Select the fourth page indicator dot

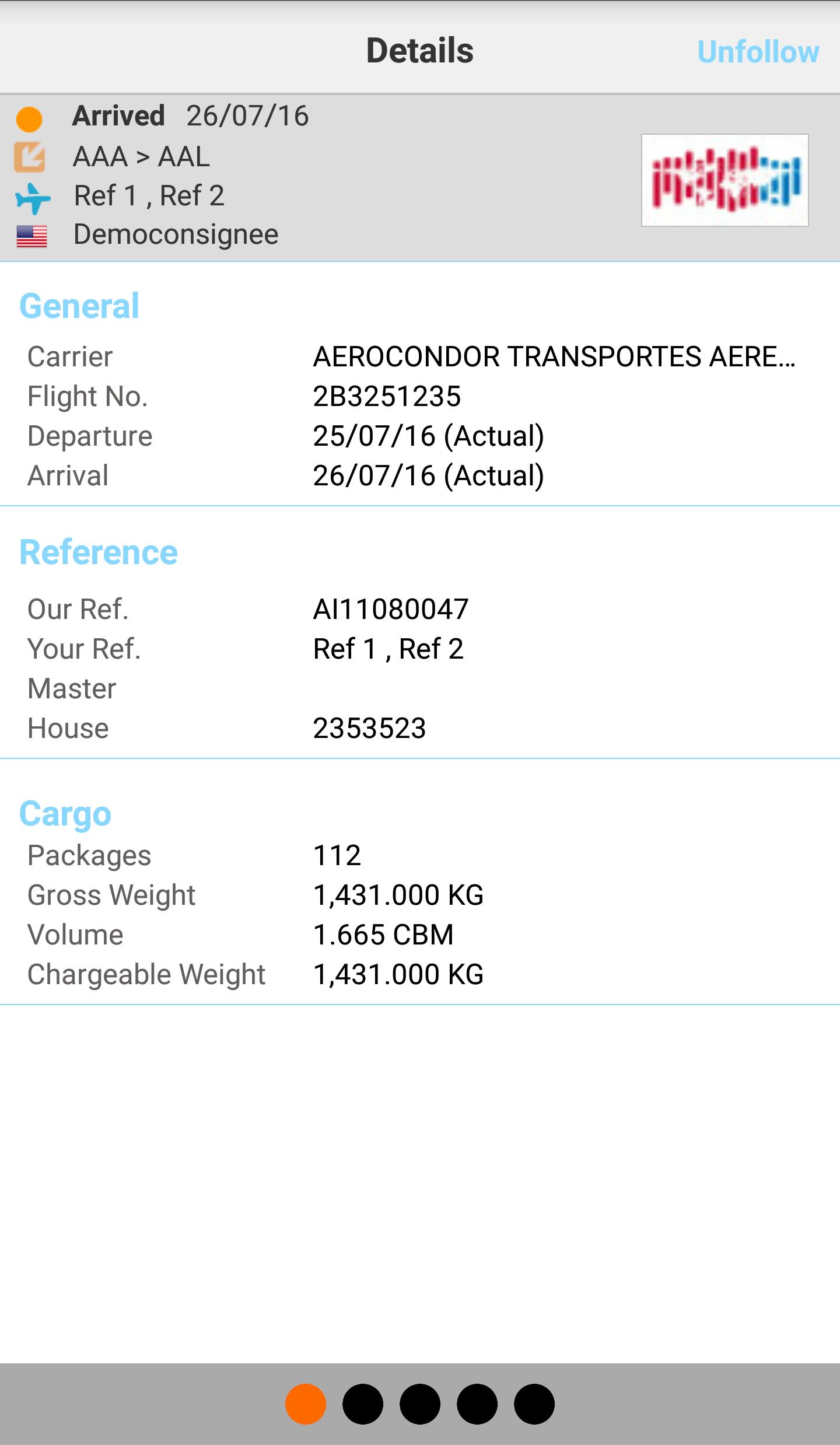477,1404
